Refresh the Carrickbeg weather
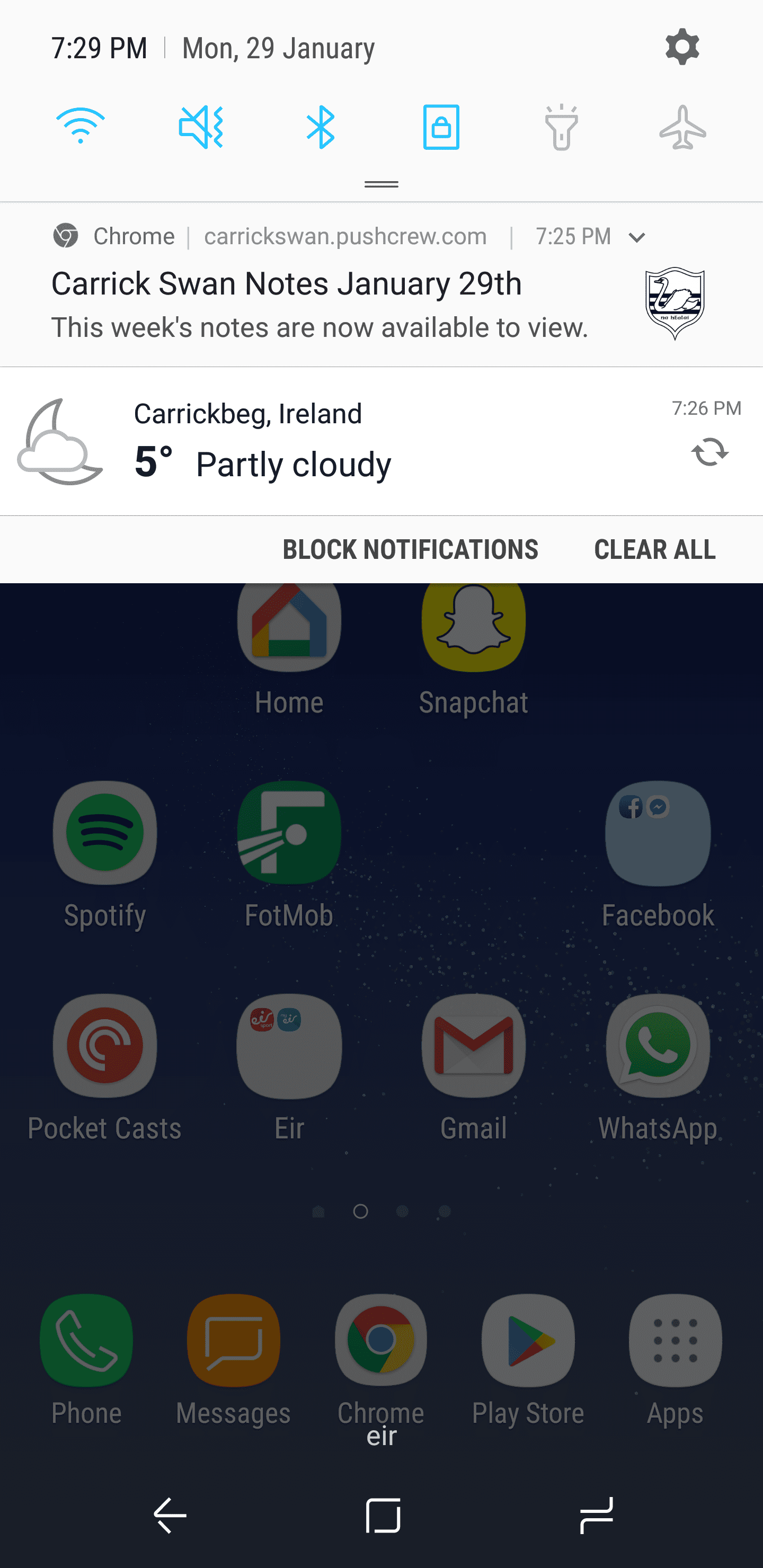This screenshot has width=763, height=1568. (709, 452)
